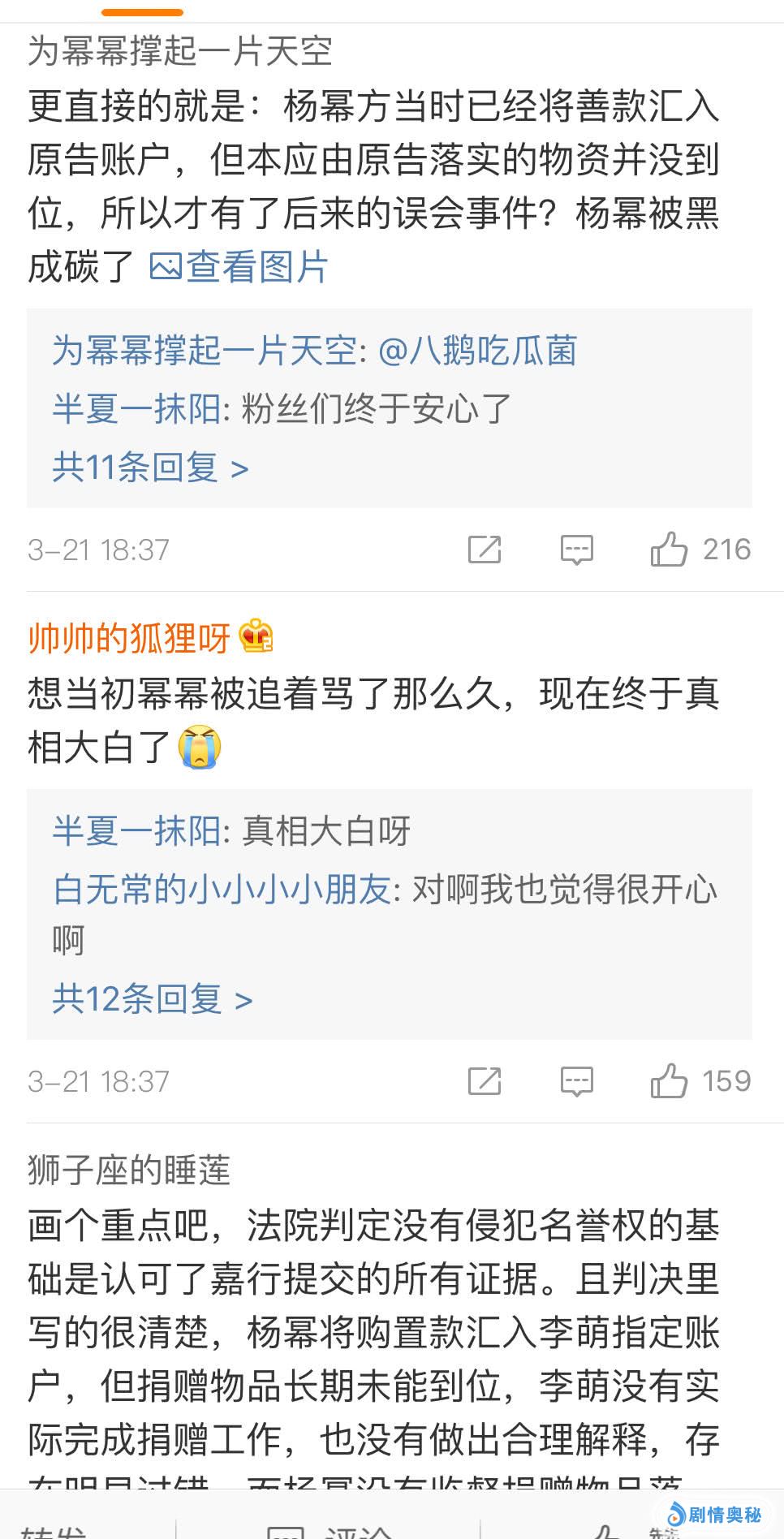Viewport: 784px width, 1539px height.
Task: Open the @八鹅吃瓜菌 mention
Action: pyautogui.click(x=477, y=351)
